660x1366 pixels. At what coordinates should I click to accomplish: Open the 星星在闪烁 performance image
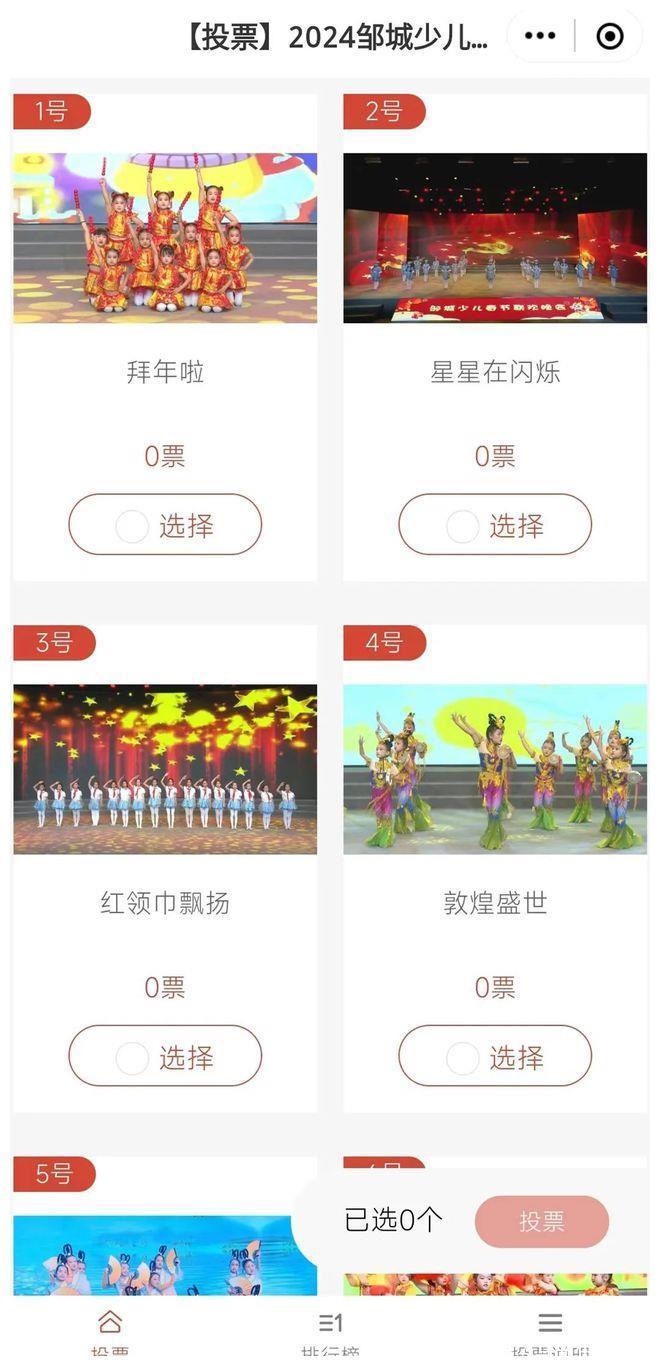tap(495, 238)
